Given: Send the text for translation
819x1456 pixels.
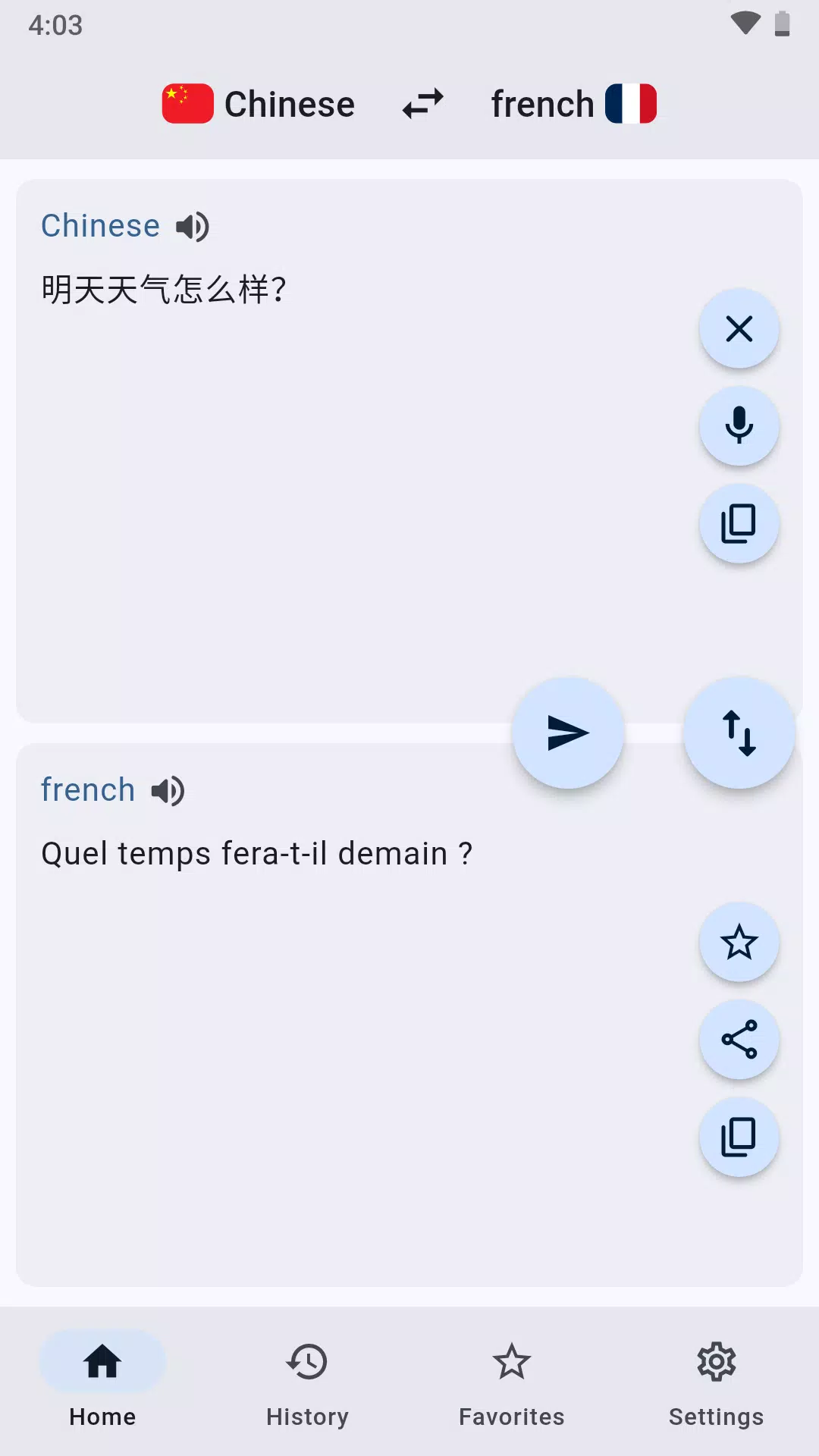Looking at the screenshot, I should (x=568, y=733).
